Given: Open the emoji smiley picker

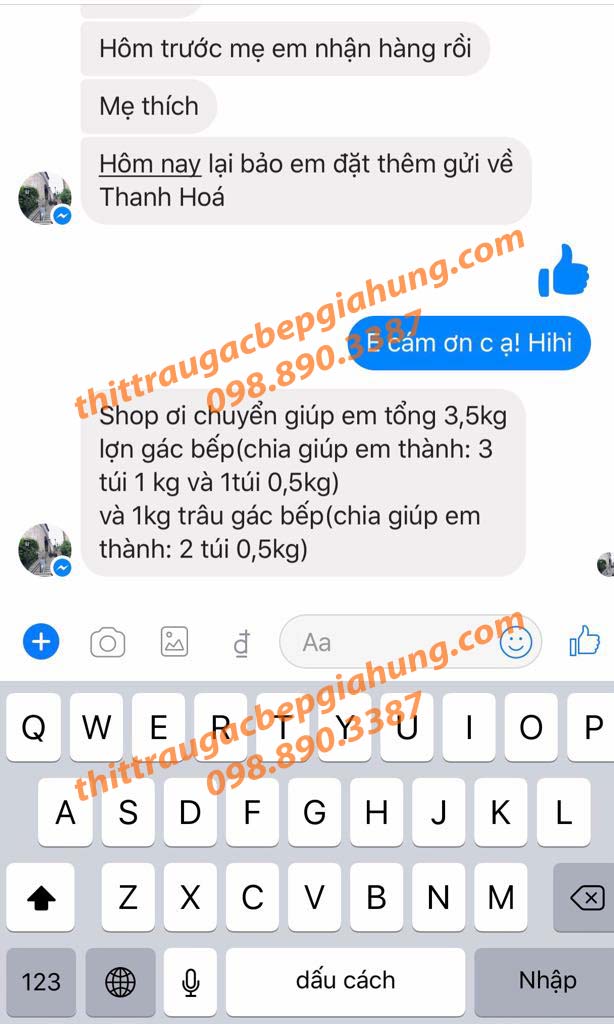Looking at the screenshot, I should pos(516,642).
